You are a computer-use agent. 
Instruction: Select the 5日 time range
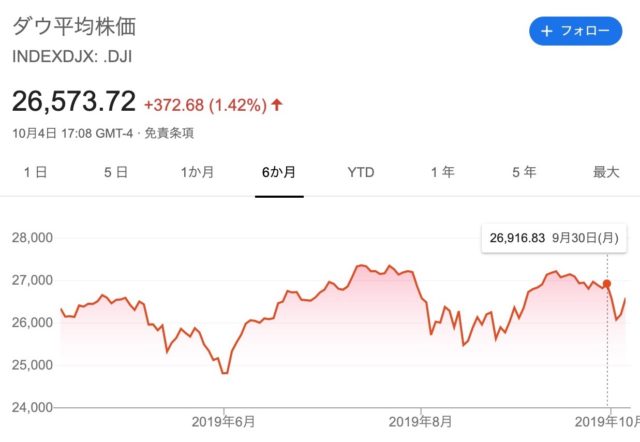(x=115, y=172)
